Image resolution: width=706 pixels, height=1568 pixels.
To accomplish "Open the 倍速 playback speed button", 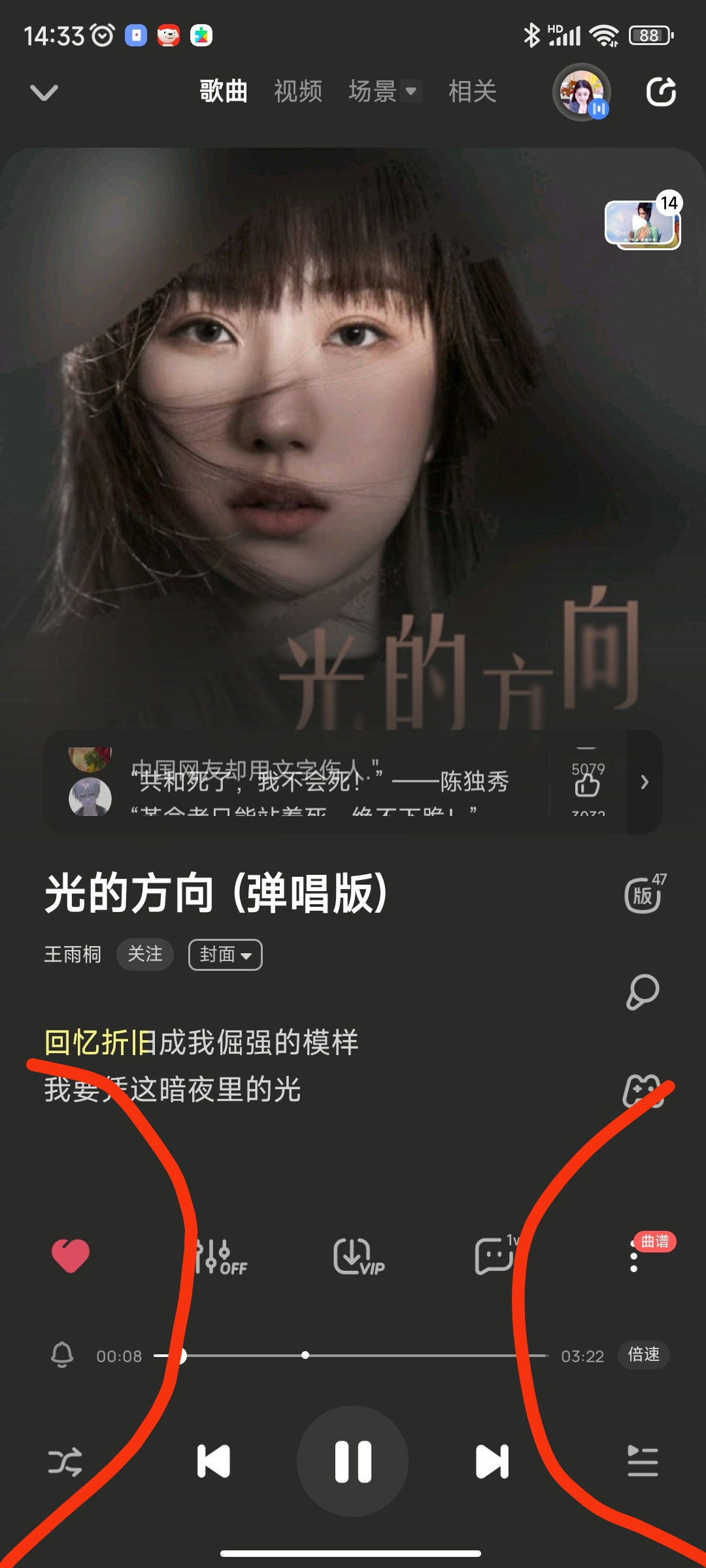I will pyautogui.click(x=643, y=1355).
